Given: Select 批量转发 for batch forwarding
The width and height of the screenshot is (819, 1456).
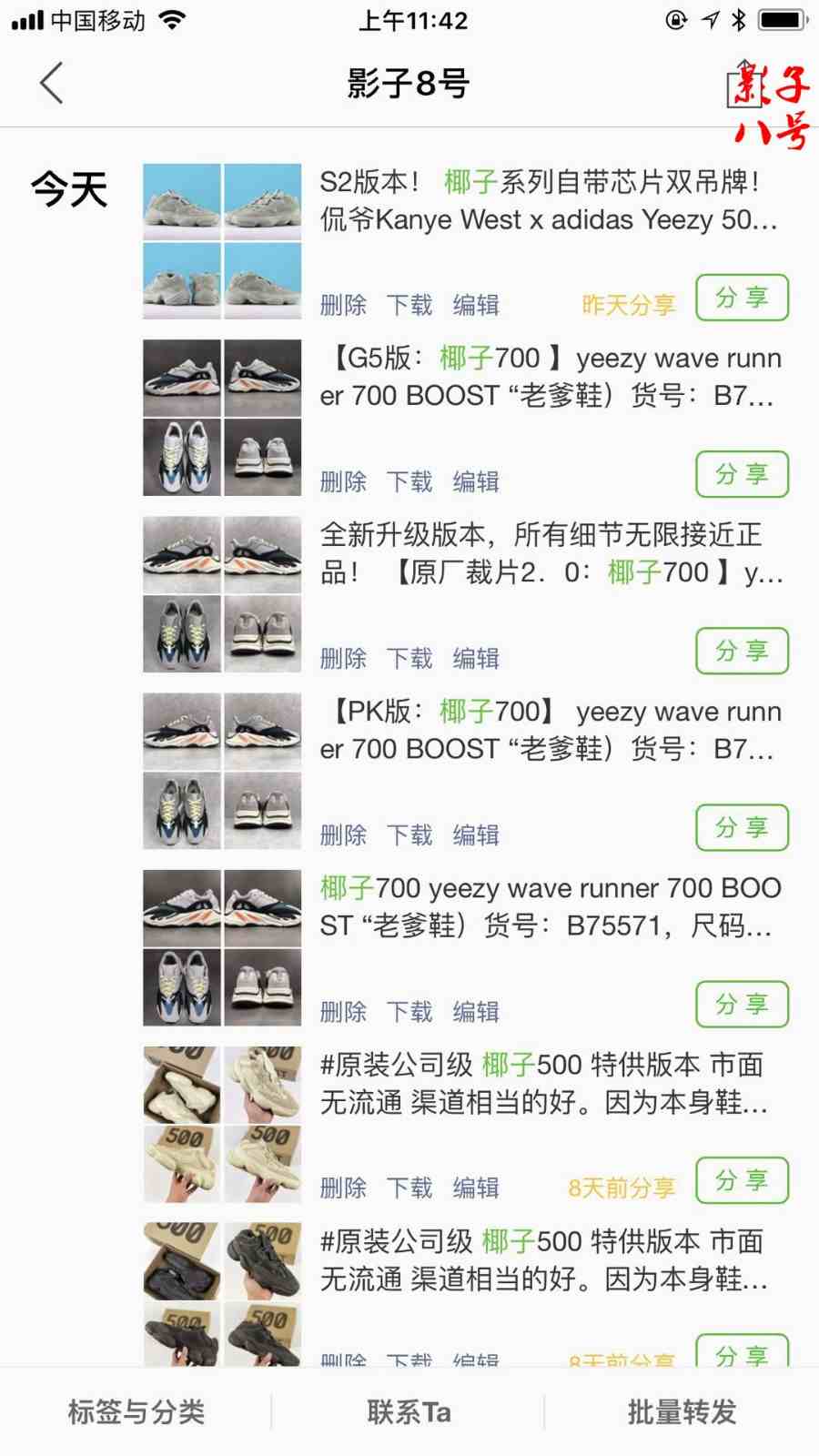Looking at the screenshot, I should click(x=682, y=1411).
